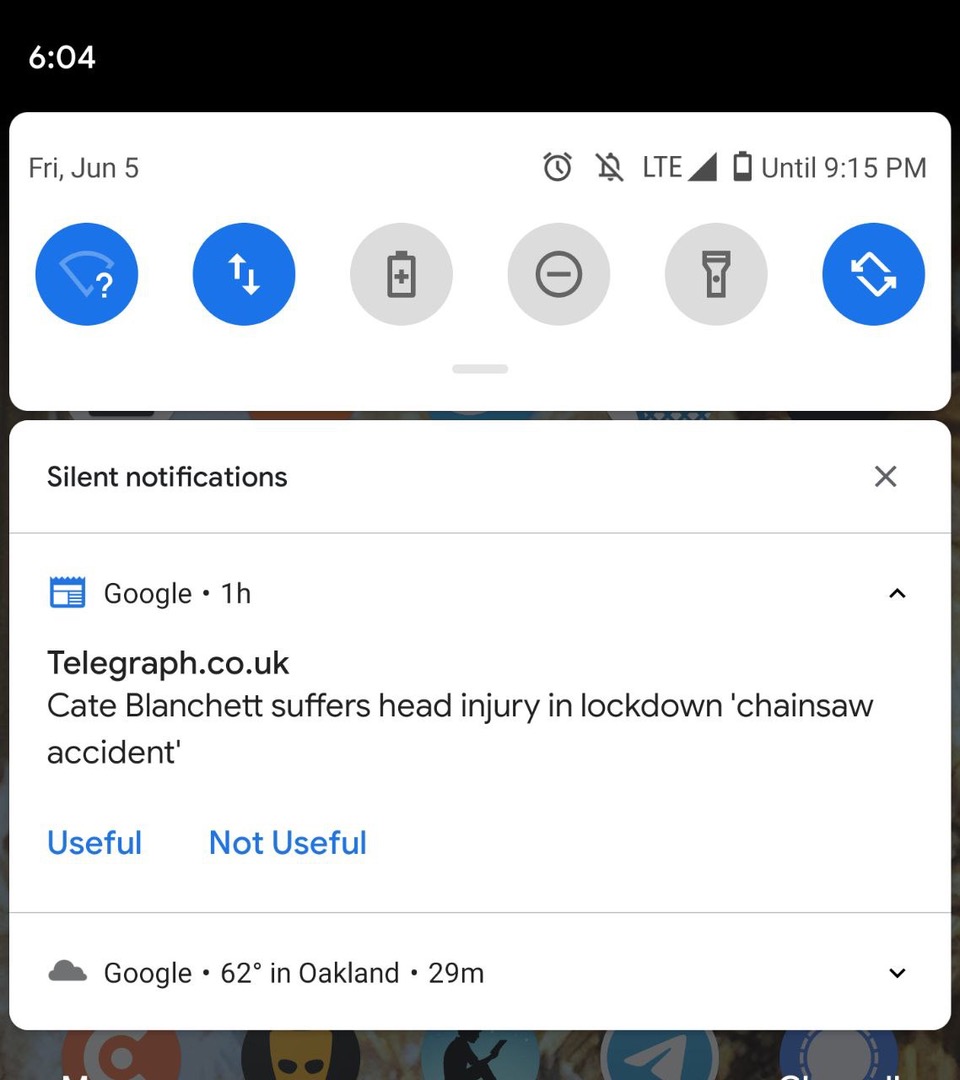Viewport: 960px width, 1080px height.
Task: Open the Telegraph.co.uk Cate Blanchett article
Action: (460, 707)
